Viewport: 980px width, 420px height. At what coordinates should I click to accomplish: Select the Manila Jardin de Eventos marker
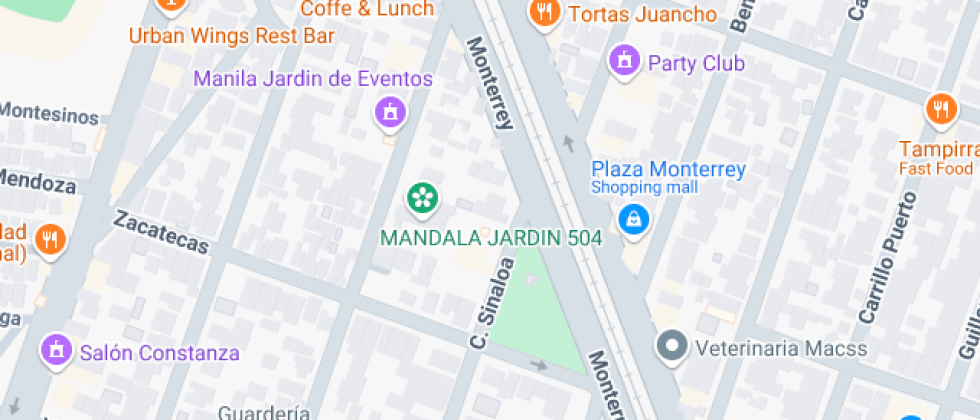(x=390, y=110)
